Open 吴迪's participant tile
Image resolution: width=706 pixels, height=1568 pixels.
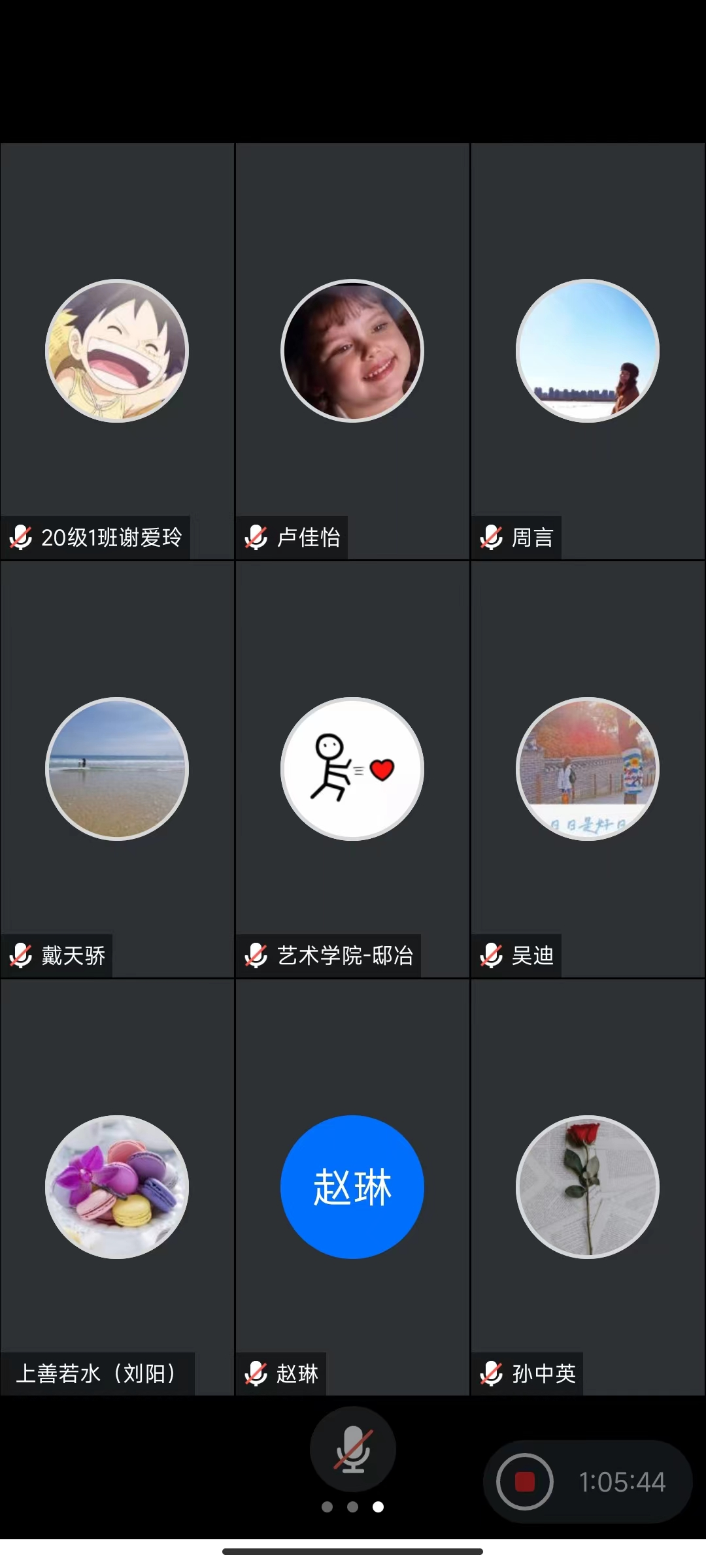(x=588, y=769)
